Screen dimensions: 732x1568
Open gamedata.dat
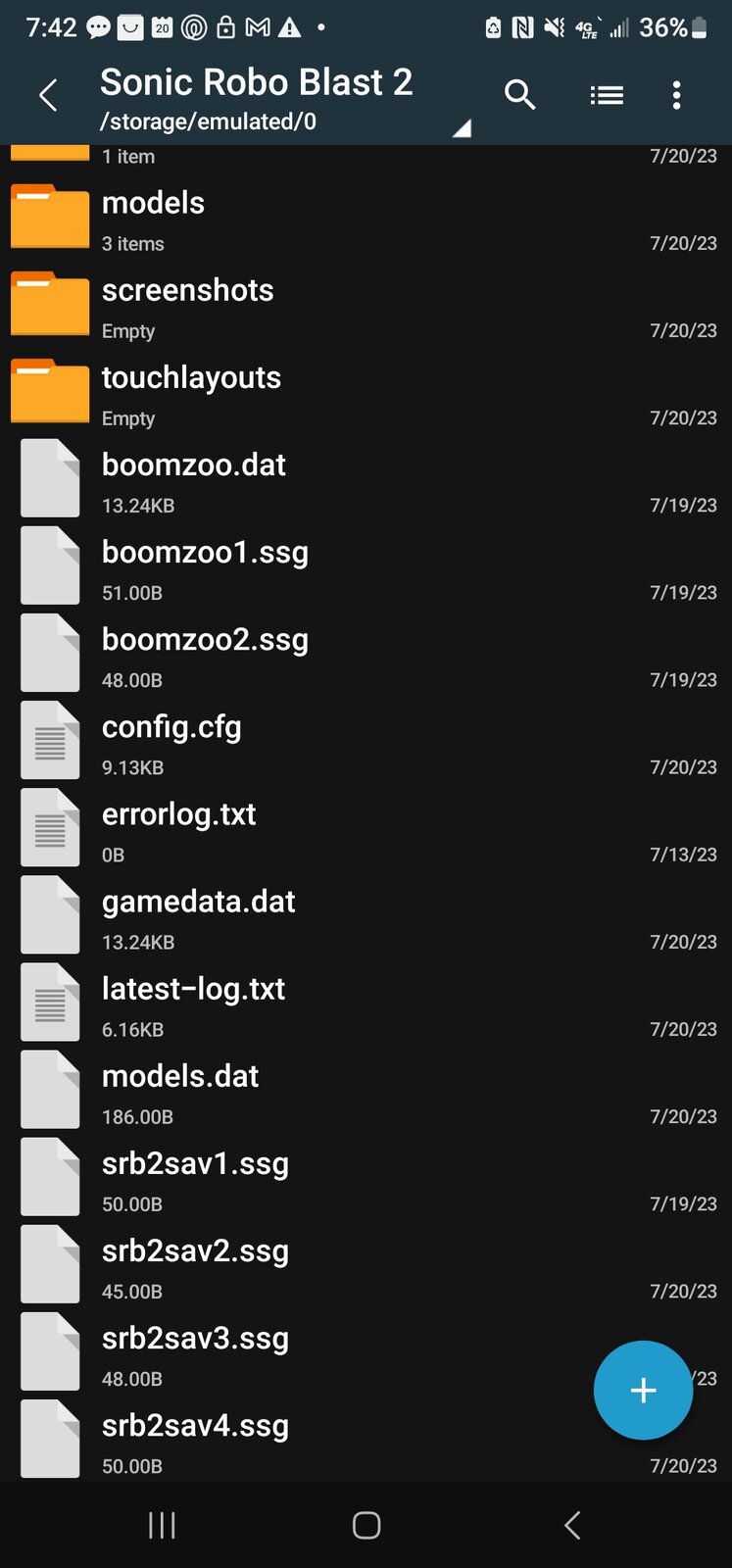(x=366, y=919)
